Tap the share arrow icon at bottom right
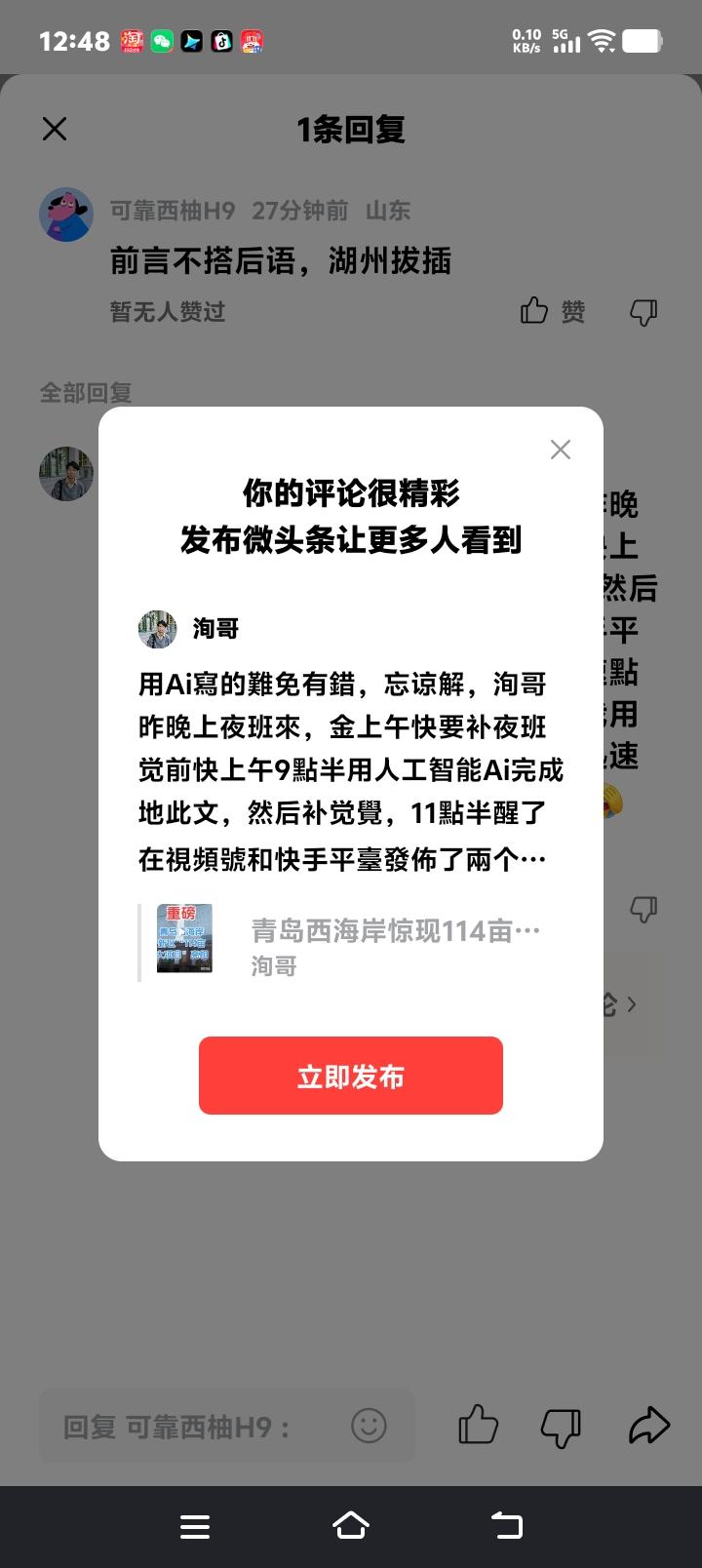This screenshot has width=702, height=1568. click(646, 1427)
